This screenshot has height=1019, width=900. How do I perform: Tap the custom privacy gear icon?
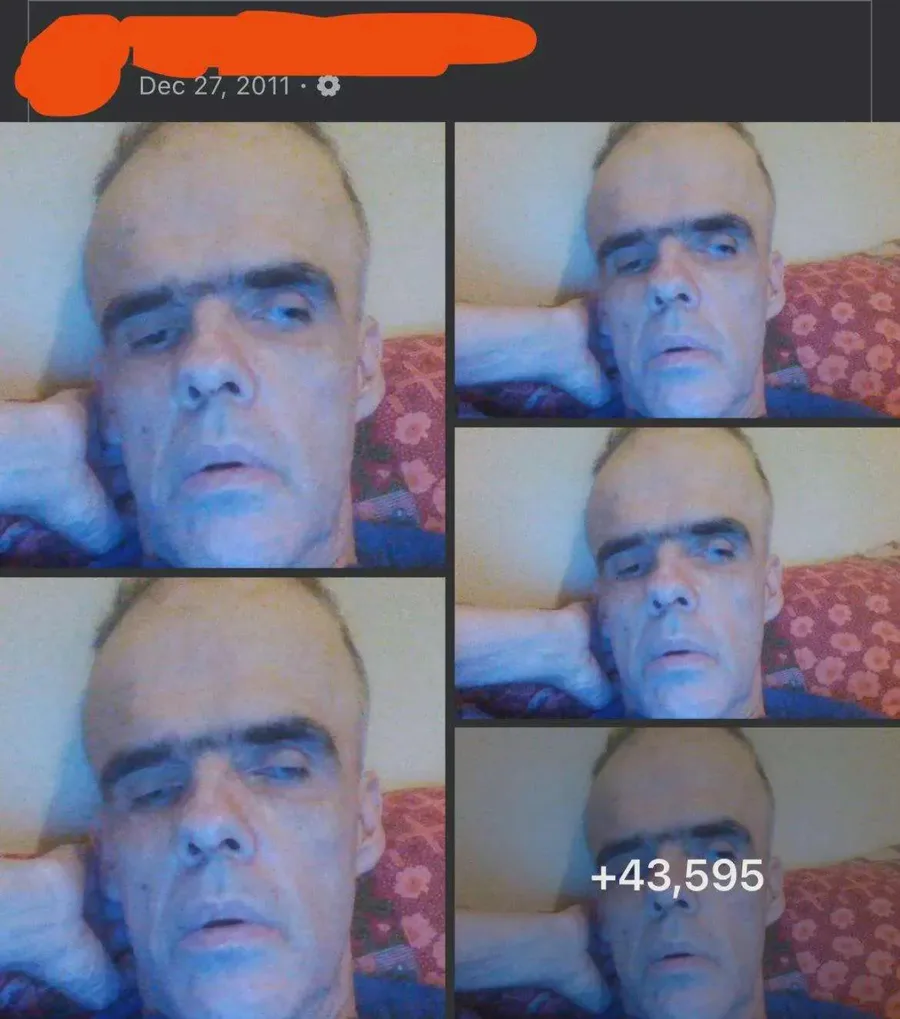(328, 86)
